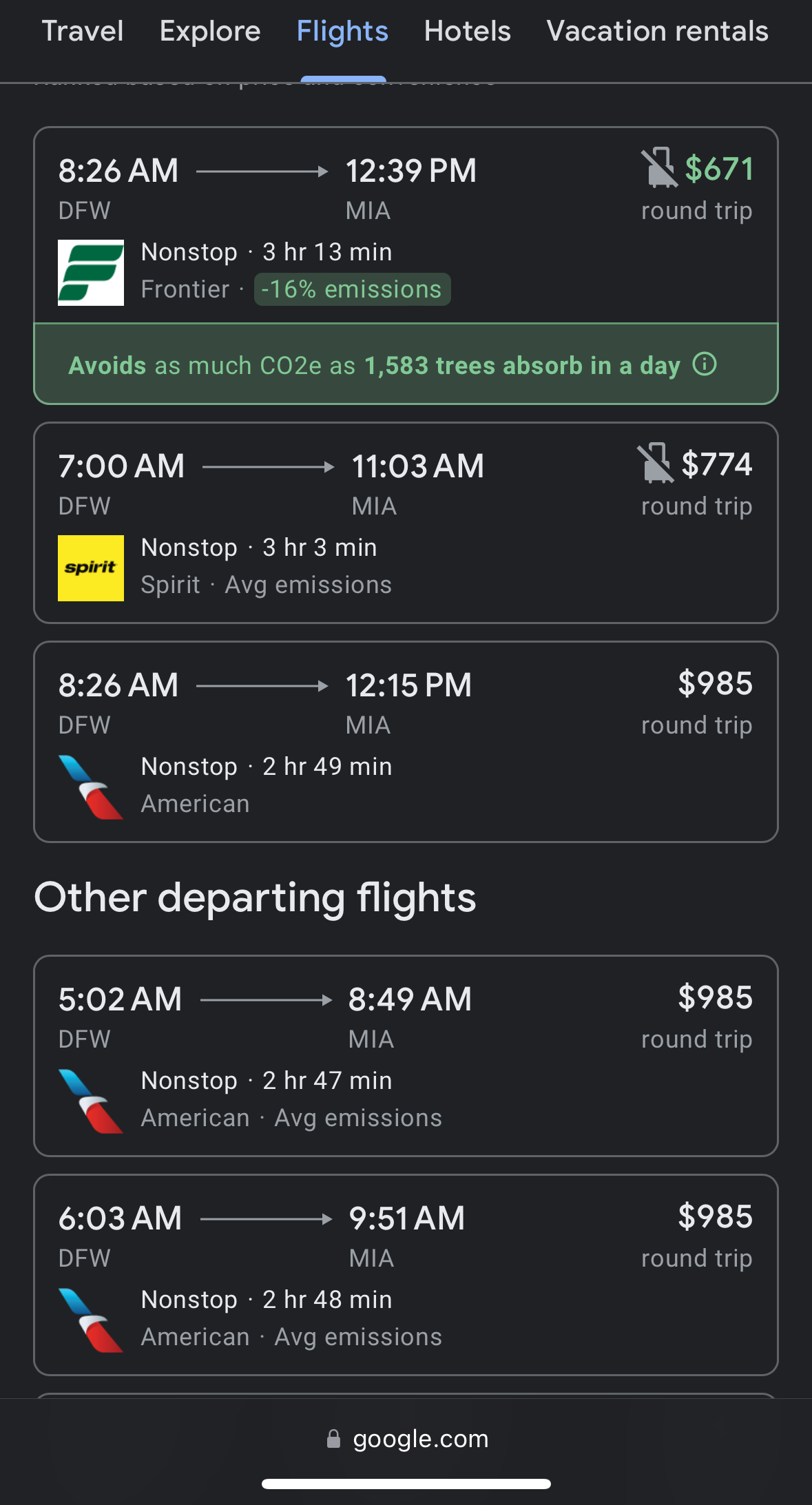Viewport: 812px width, 1505px height.
Task: Switch to the Travel tab
Action: (x=83, y=32)
